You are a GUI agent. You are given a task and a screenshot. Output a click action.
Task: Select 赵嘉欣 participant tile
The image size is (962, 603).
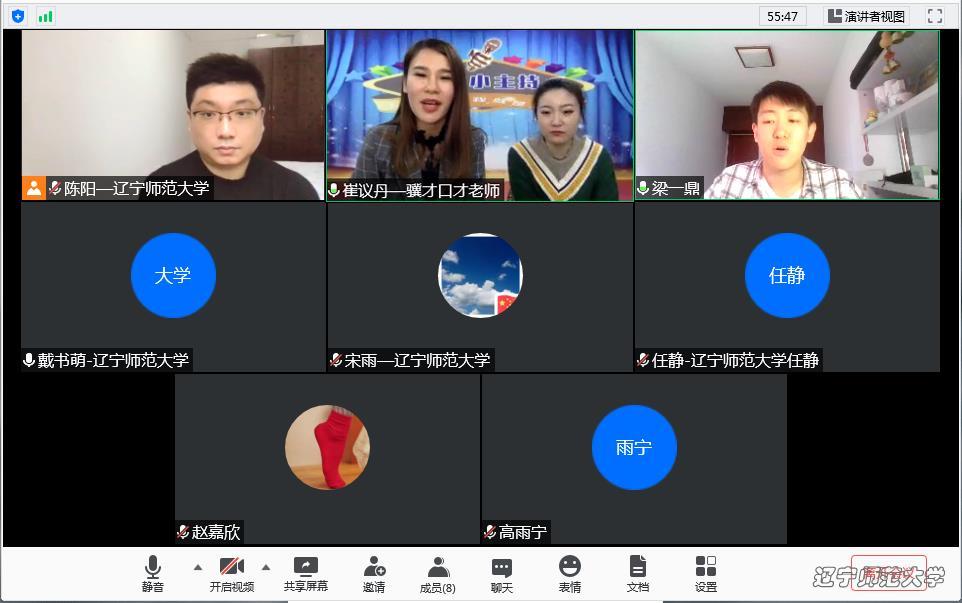click(x=327, y=459)
